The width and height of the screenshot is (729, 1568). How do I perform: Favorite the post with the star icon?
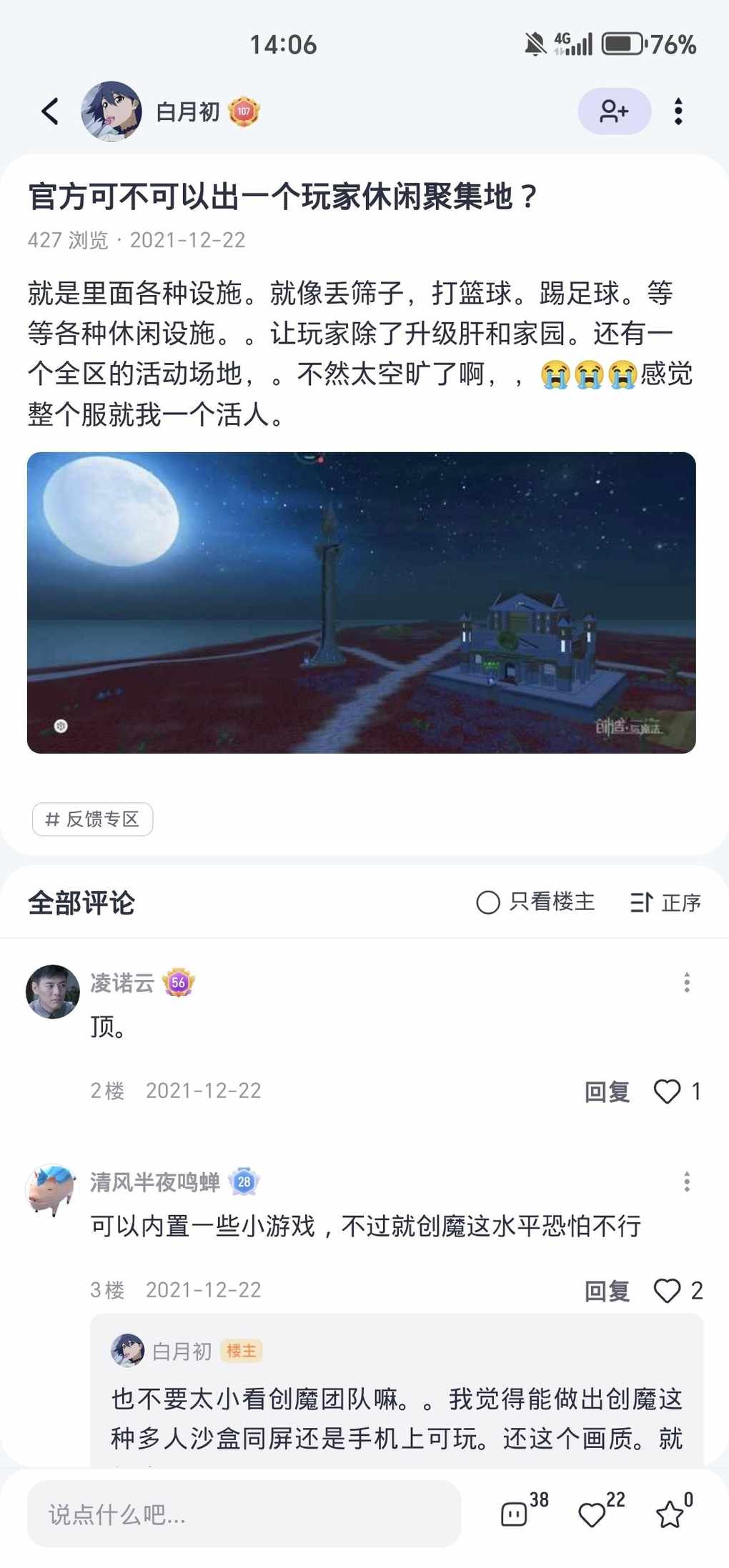(x=670, y=1514)
